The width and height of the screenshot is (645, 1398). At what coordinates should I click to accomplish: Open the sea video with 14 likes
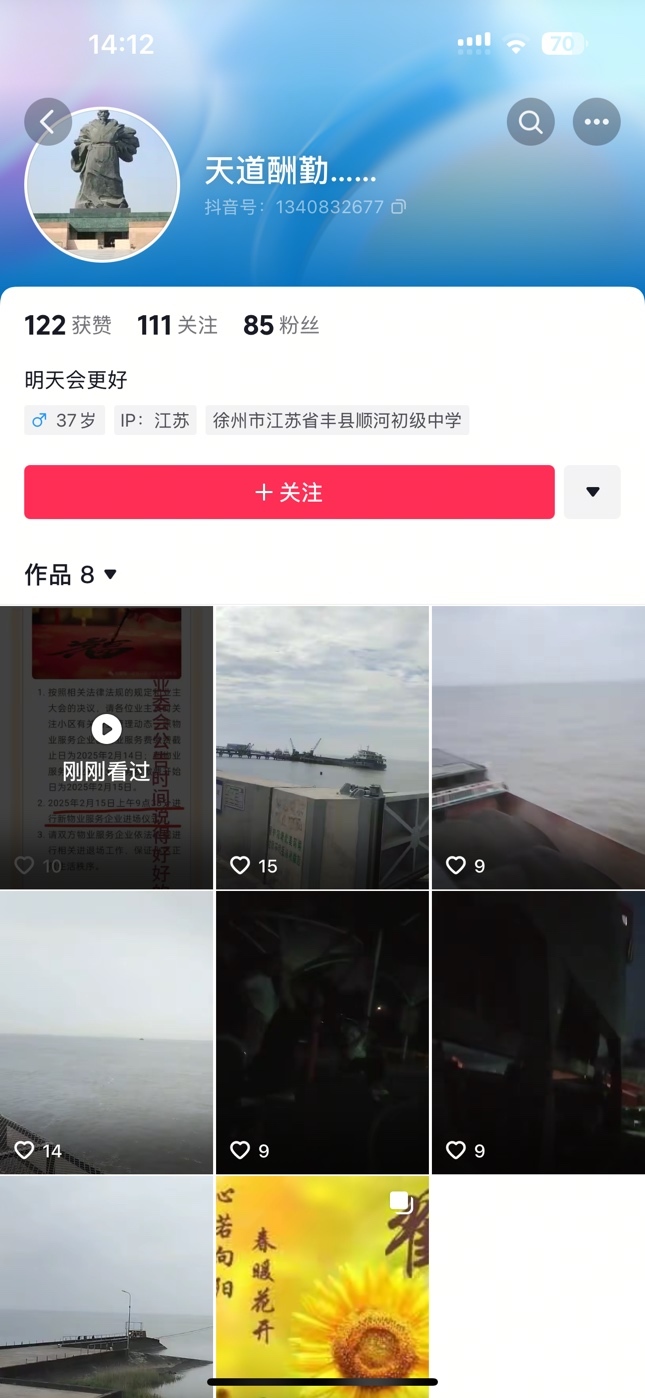106,1032
